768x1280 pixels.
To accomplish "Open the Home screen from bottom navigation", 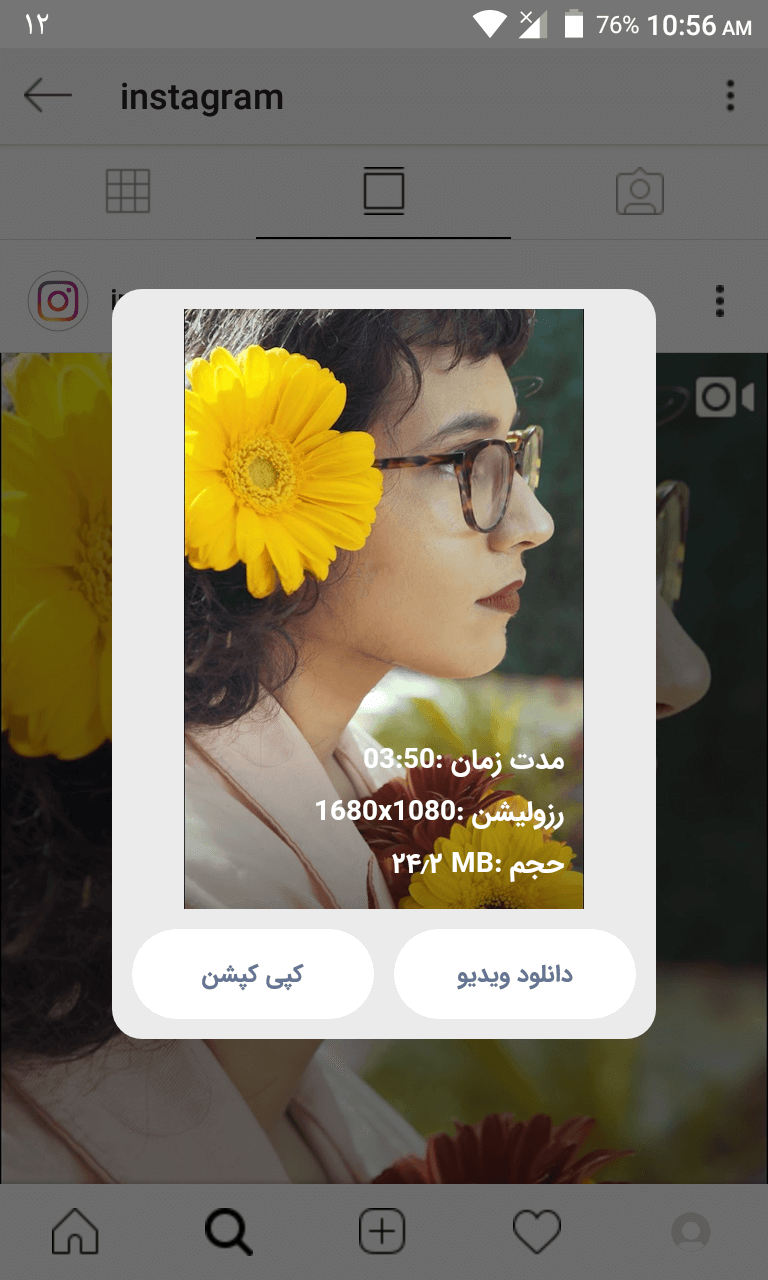I will [x=73, y=1230].
